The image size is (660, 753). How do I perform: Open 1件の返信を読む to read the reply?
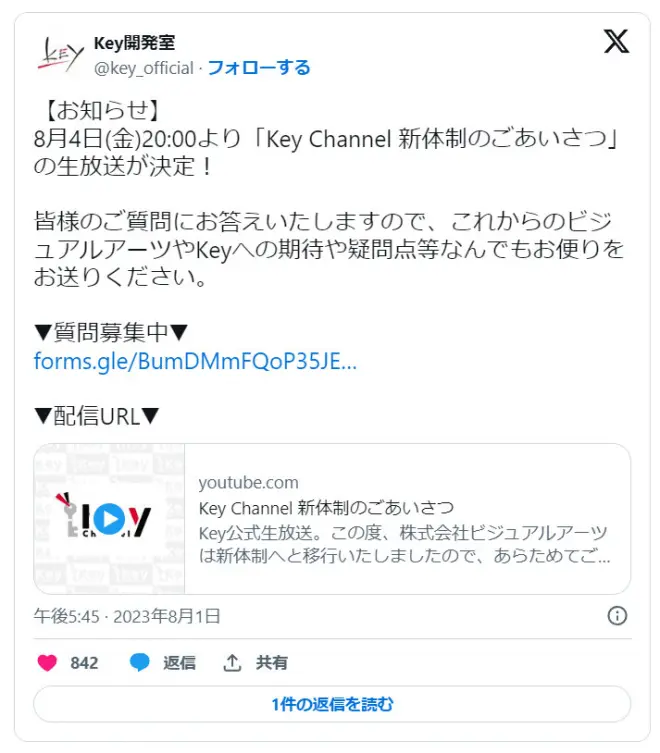(332, 704)
